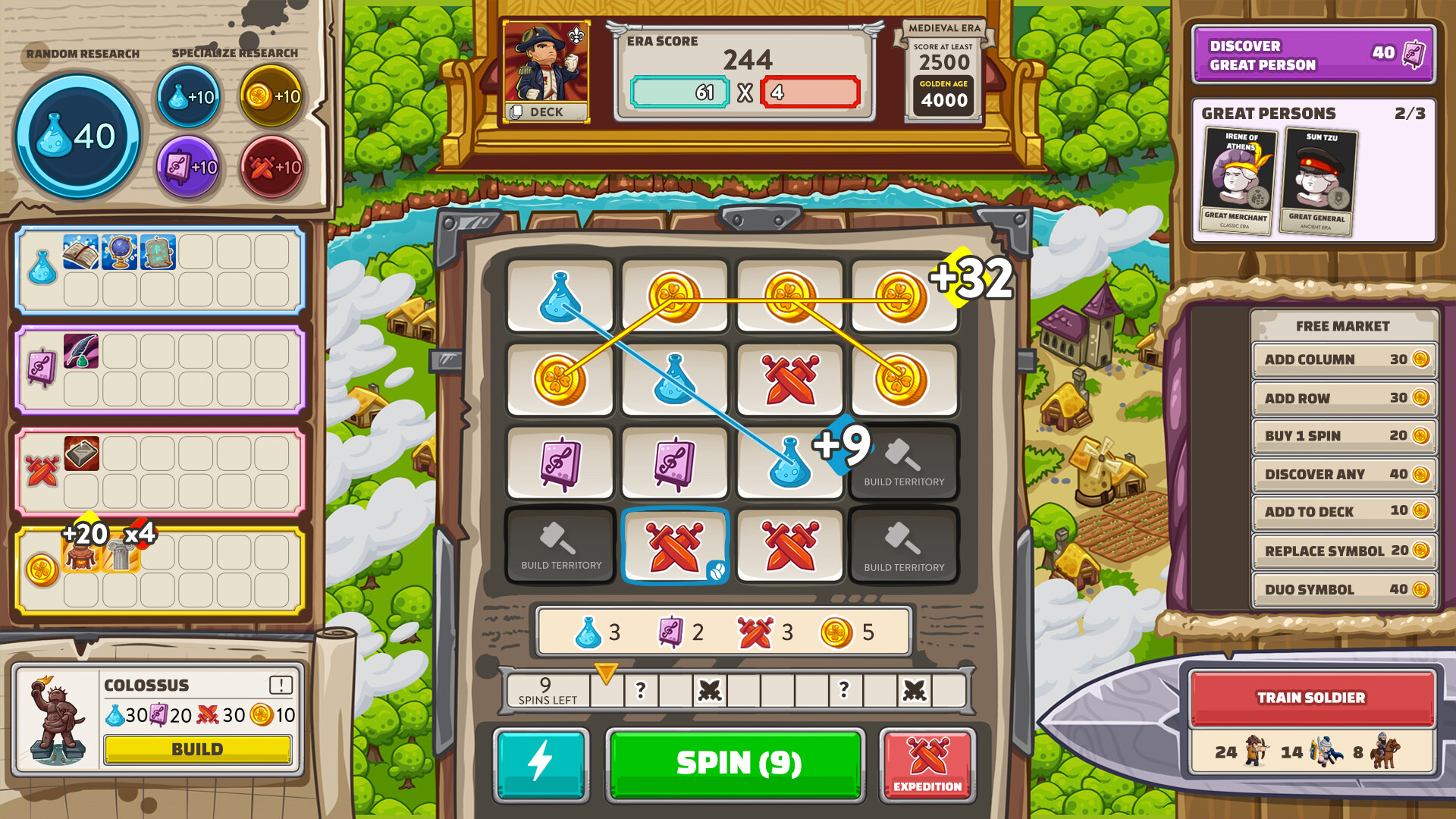
Task: Build the Colossus wonder
Action: [197, 749]
